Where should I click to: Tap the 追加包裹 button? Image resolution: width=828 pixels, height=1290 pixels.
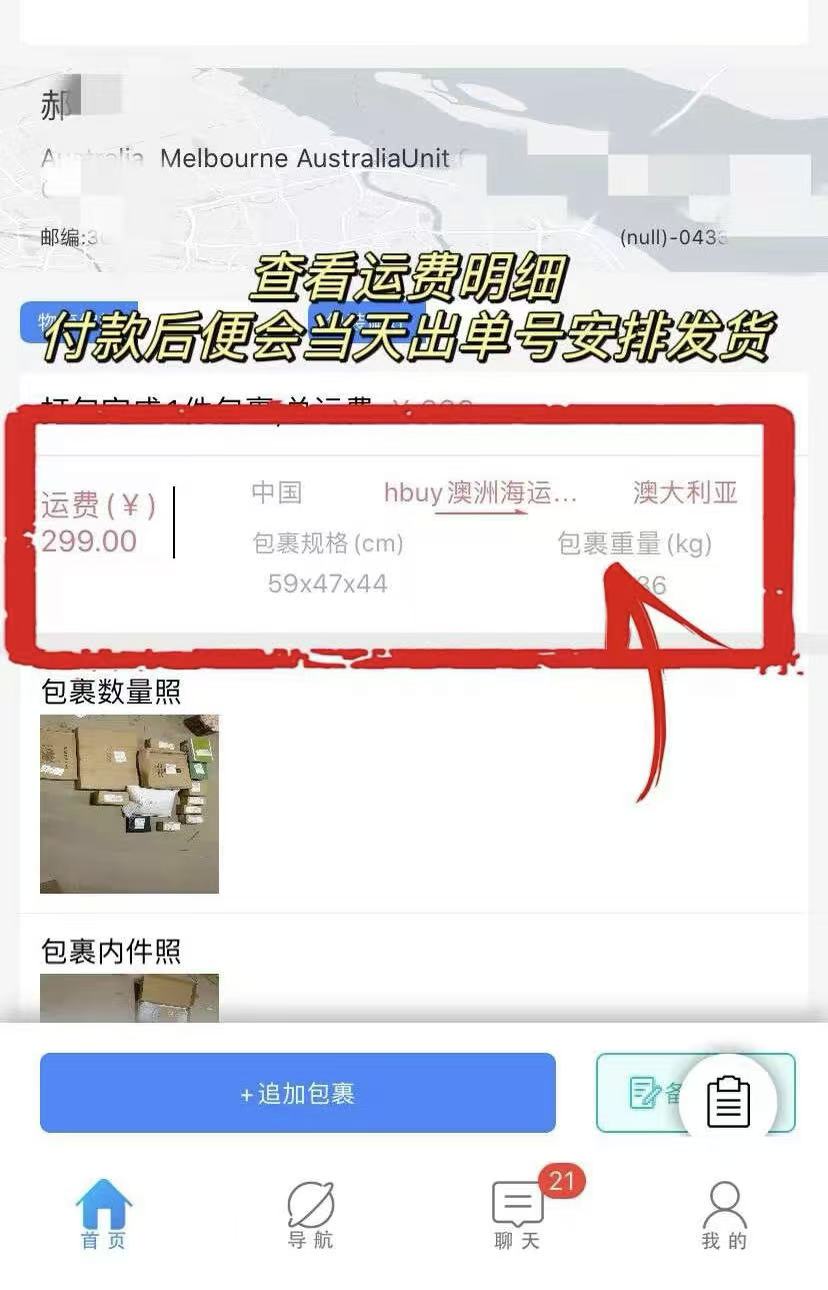tap(297, 1093)
